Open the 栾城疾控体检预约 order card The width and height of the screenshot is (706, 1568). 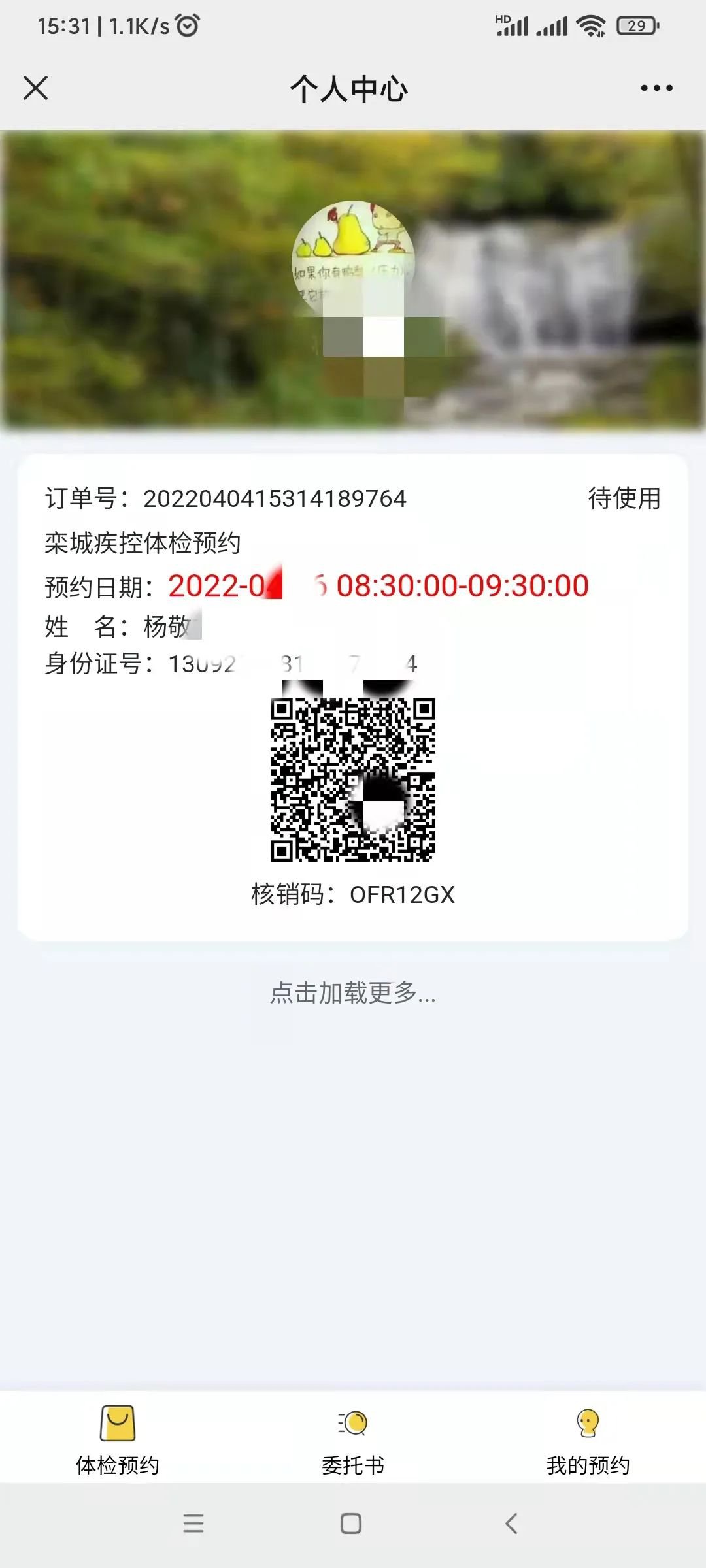(x=143, y=543)
